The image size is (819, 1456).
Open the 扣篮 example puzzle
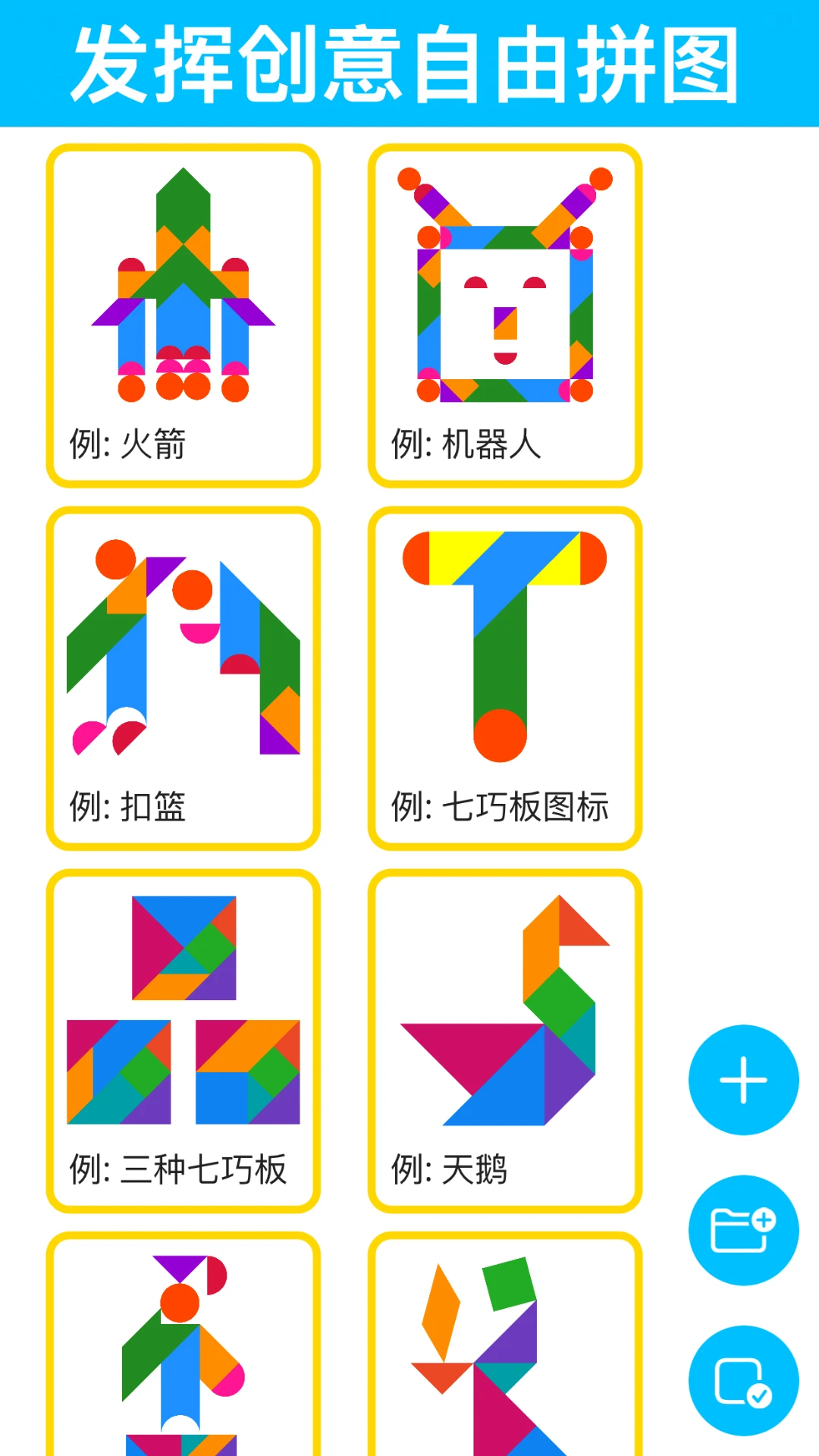coord(183,678)
